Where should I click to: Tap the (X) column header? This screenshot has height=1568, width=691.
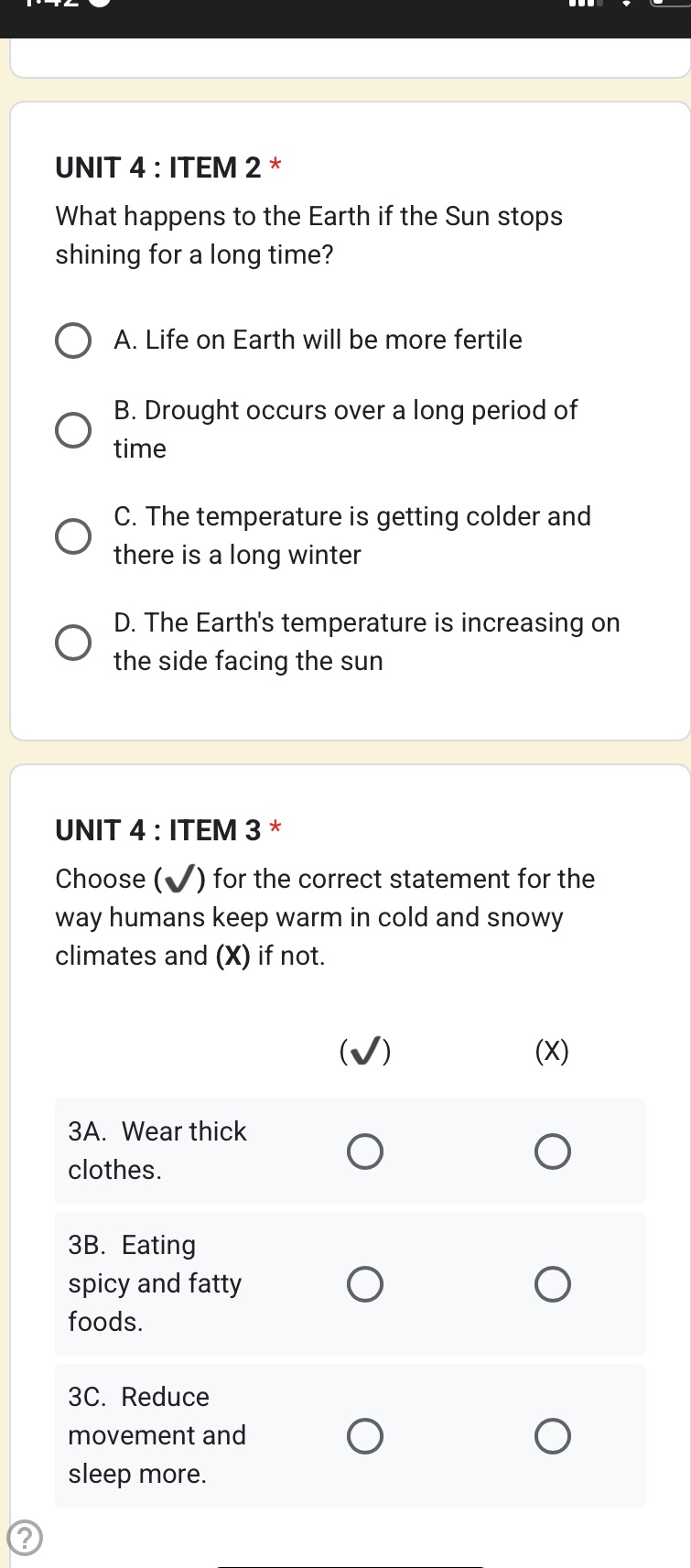click(552, 1051)
